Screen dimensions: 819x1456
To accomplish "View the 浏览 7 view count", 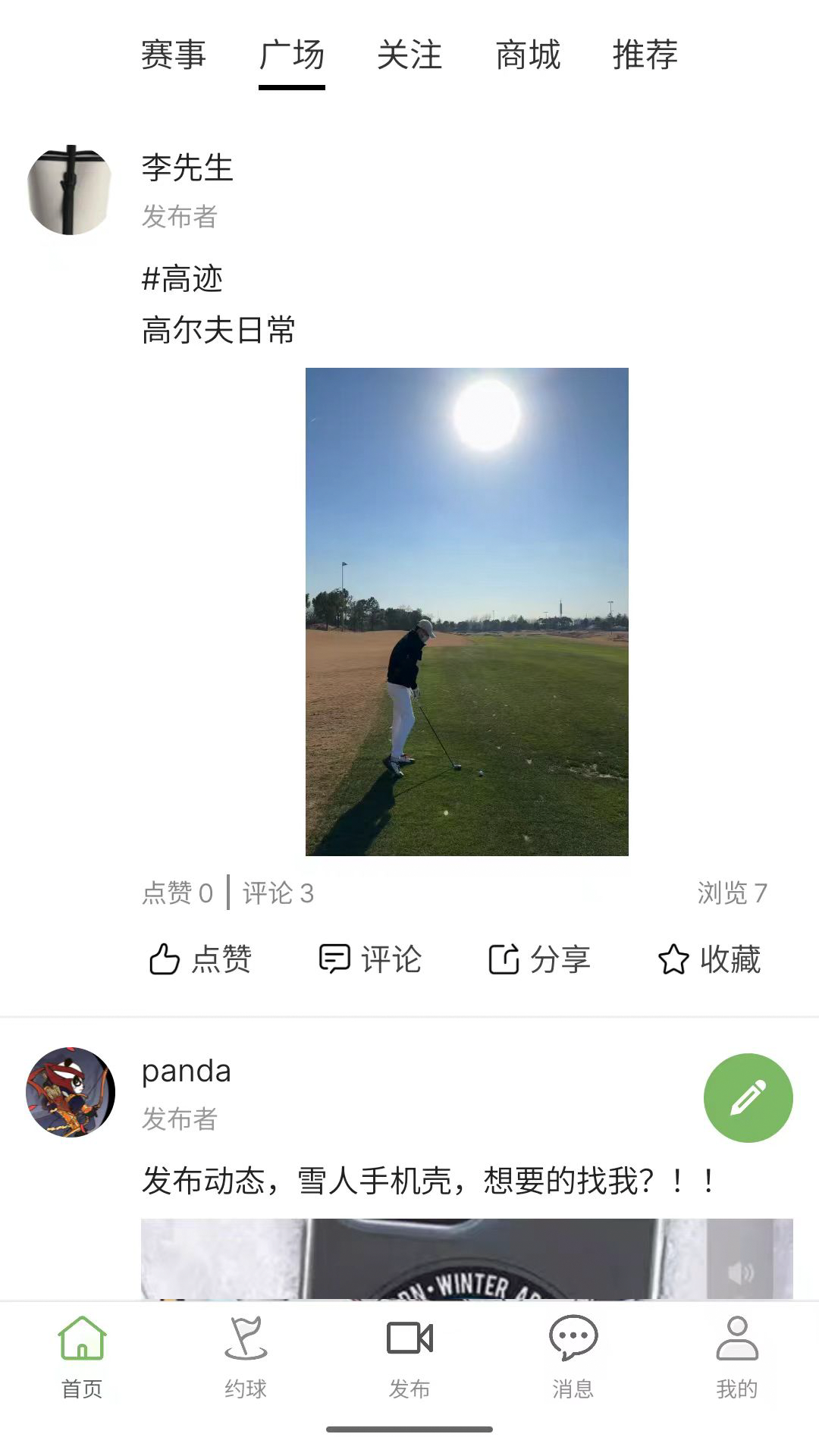I will coord(733,893).
